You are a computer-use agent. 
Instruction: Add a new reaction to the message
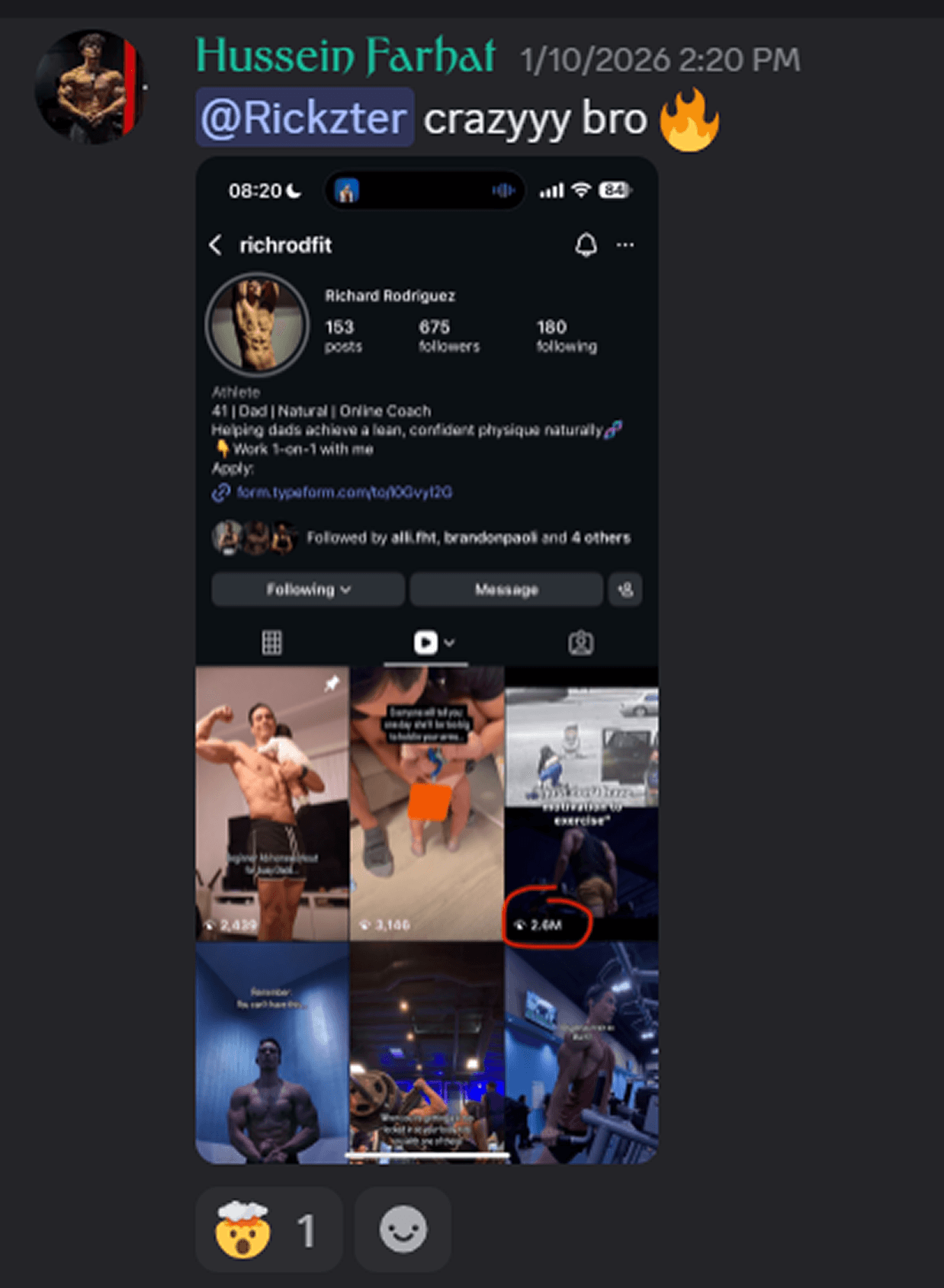403,1229
